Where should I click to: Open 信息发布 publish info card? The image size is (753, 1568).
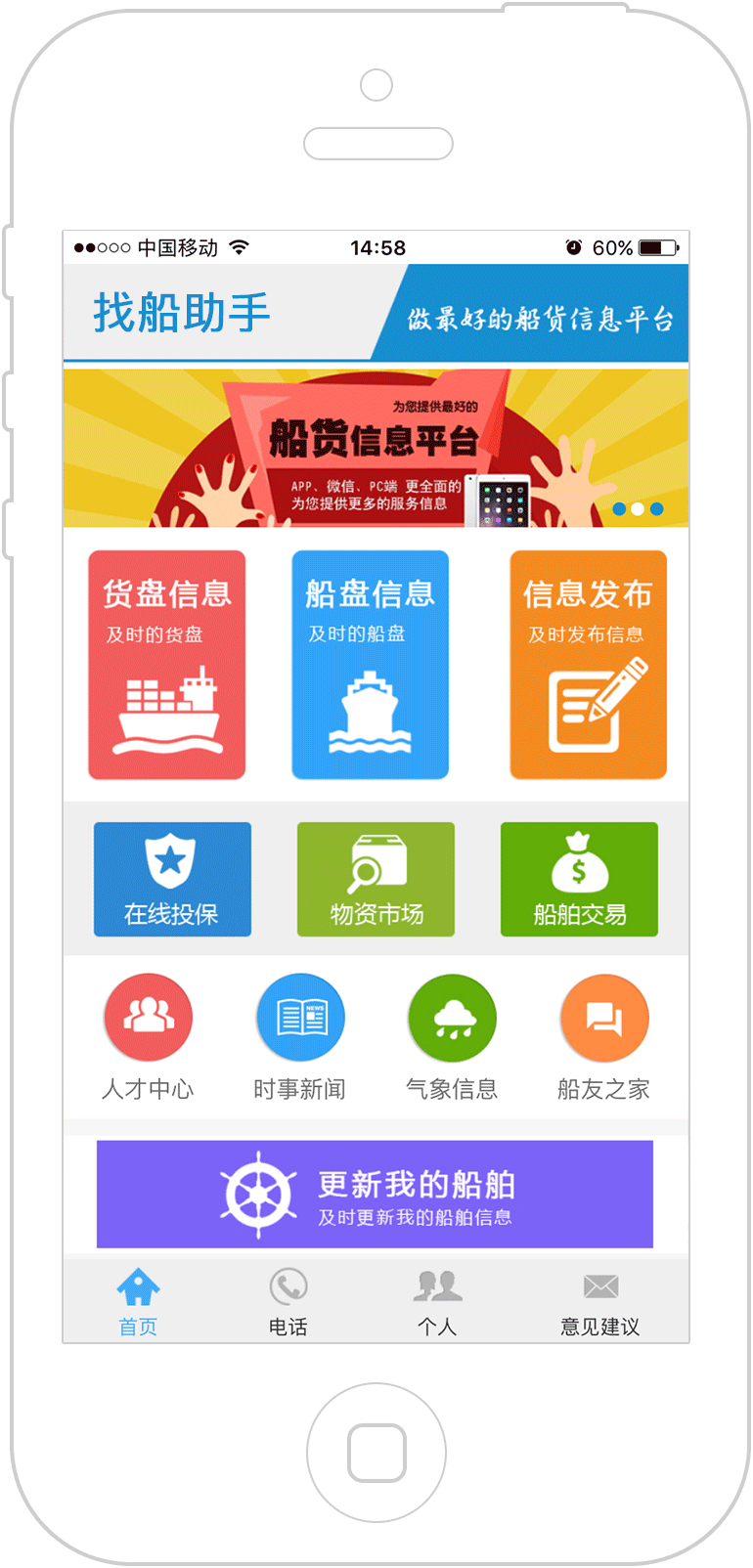tap(588, 665)
